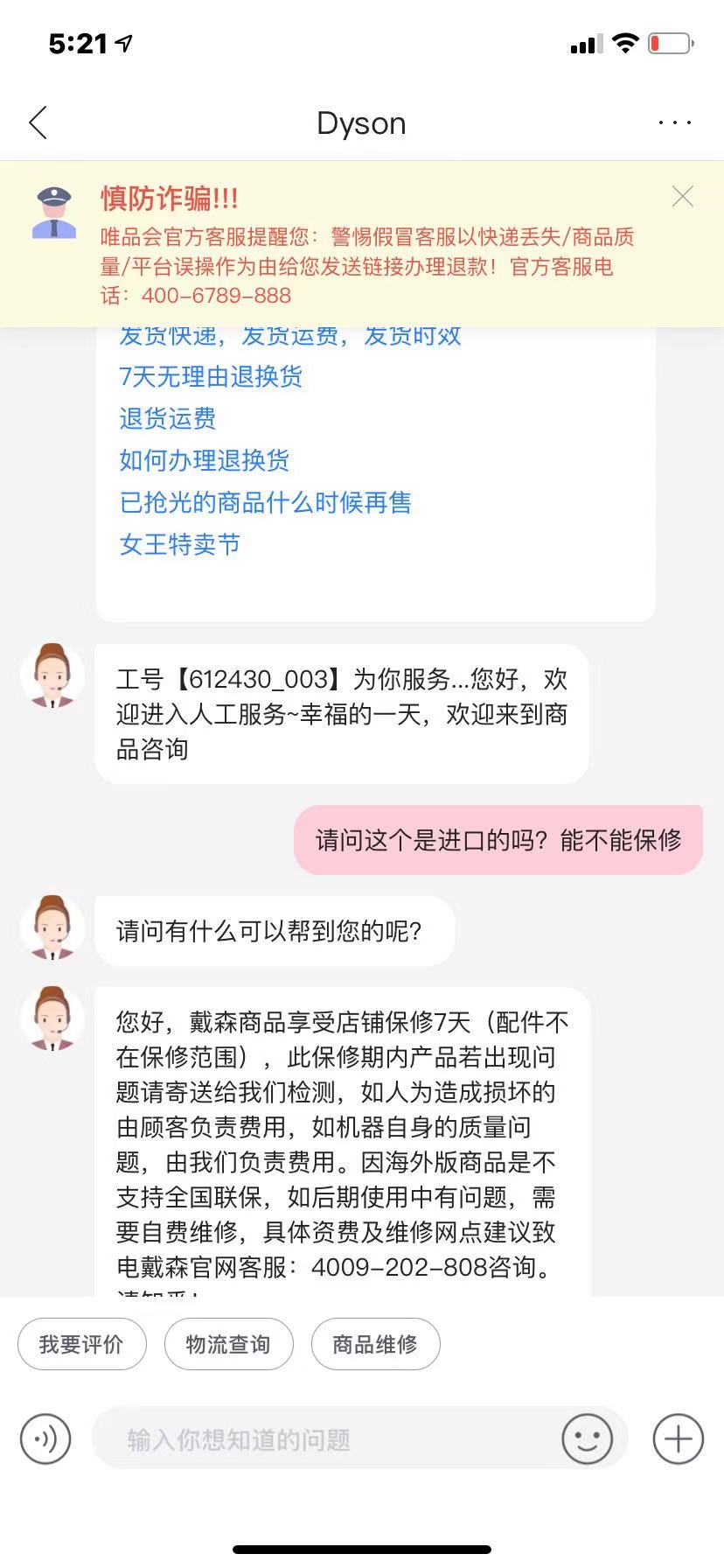Dismiss the fraud warning banner

[682, 197]
